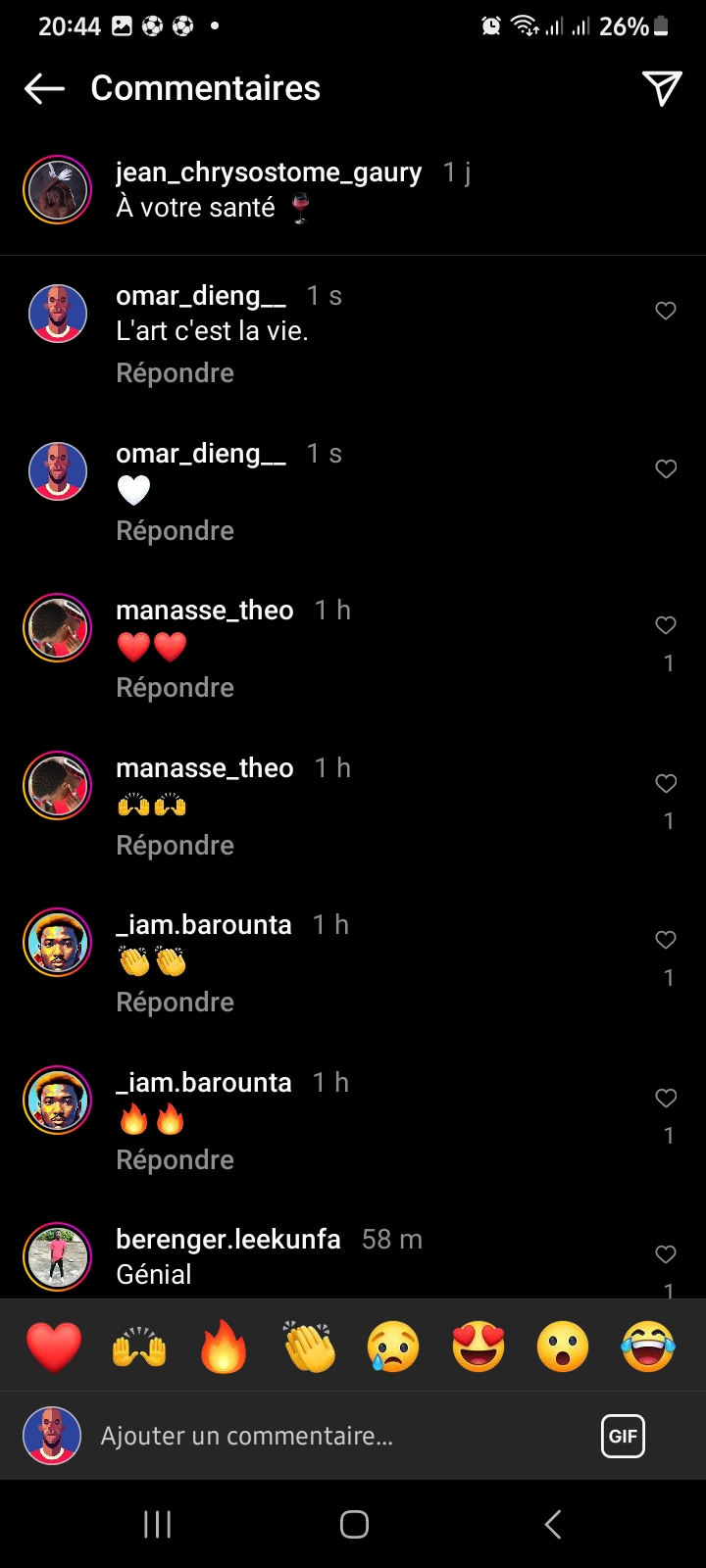The width and height of the screenshot is (706, 1568).
Task: Insert the laughing tears quick emoji
Action: [x=648, y=1346]
